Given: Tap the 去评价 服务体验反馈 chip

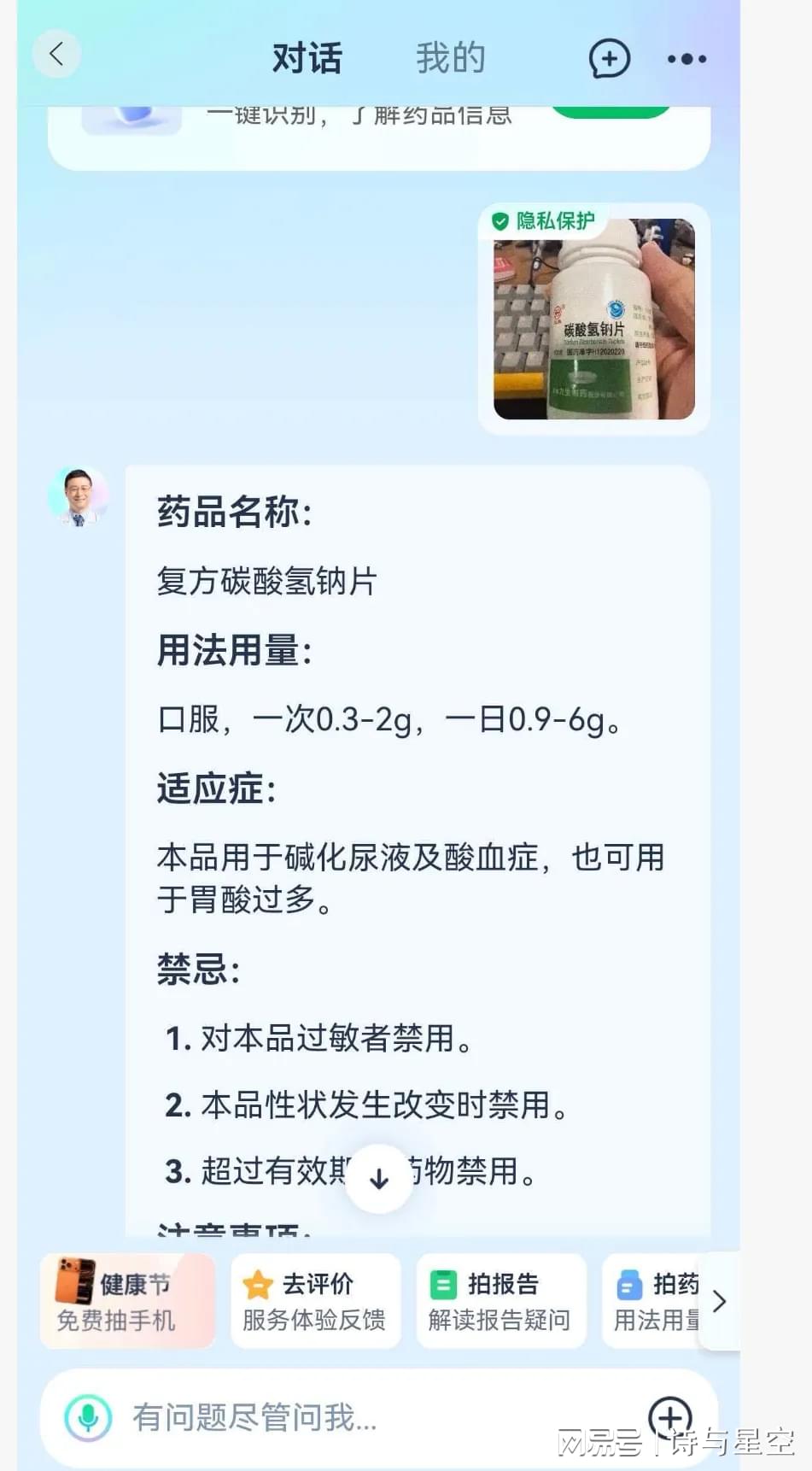Looking at the screenshot, I should point(315,1301).
